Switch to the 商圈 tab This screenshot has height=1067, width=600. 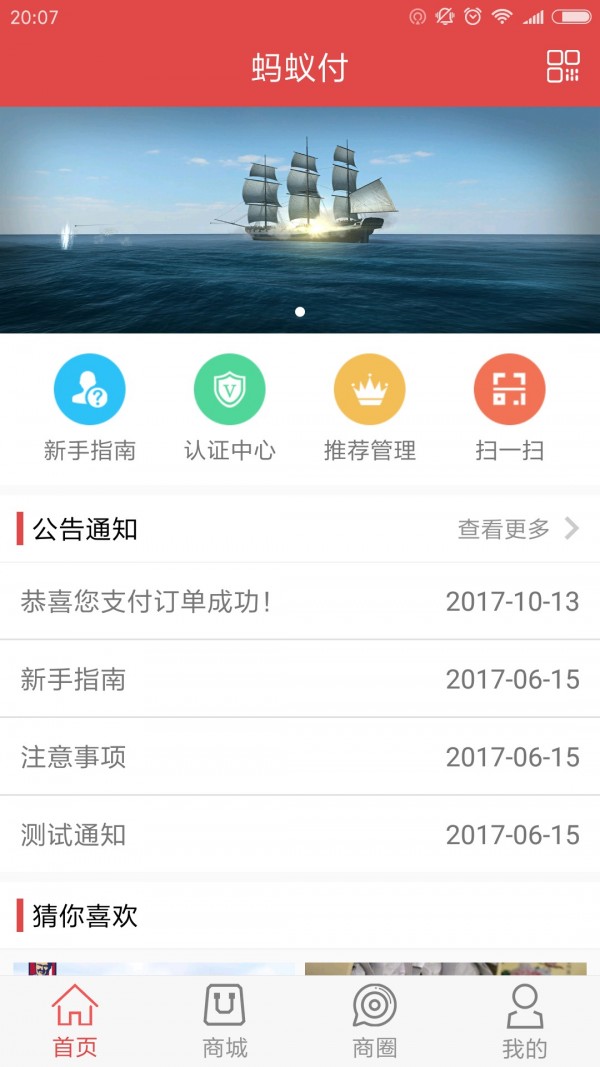[x=375, y=1021]
